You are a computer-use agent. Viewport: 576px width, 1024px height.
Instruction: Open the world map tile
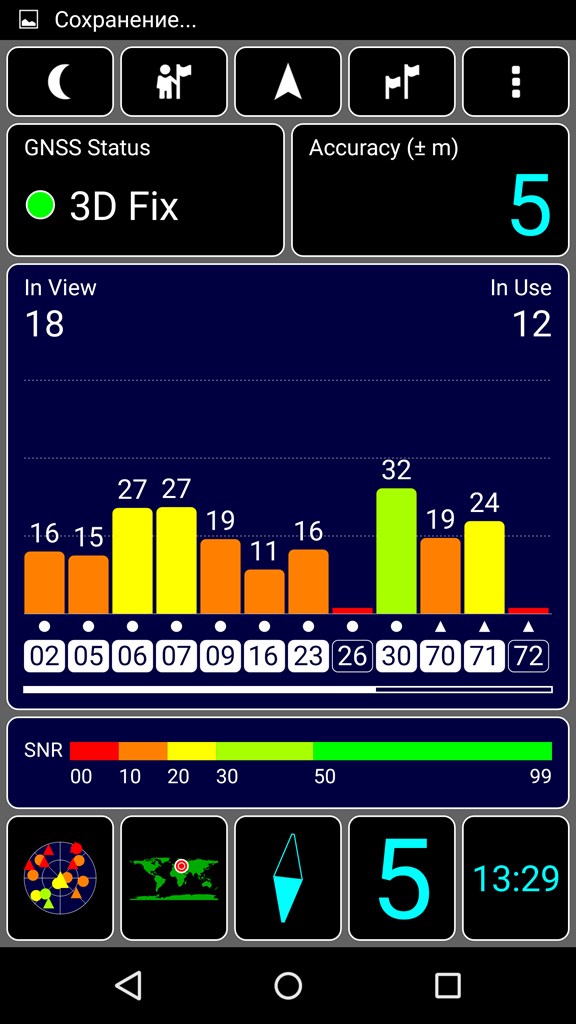pyautogui.click(x=174, y=878)
